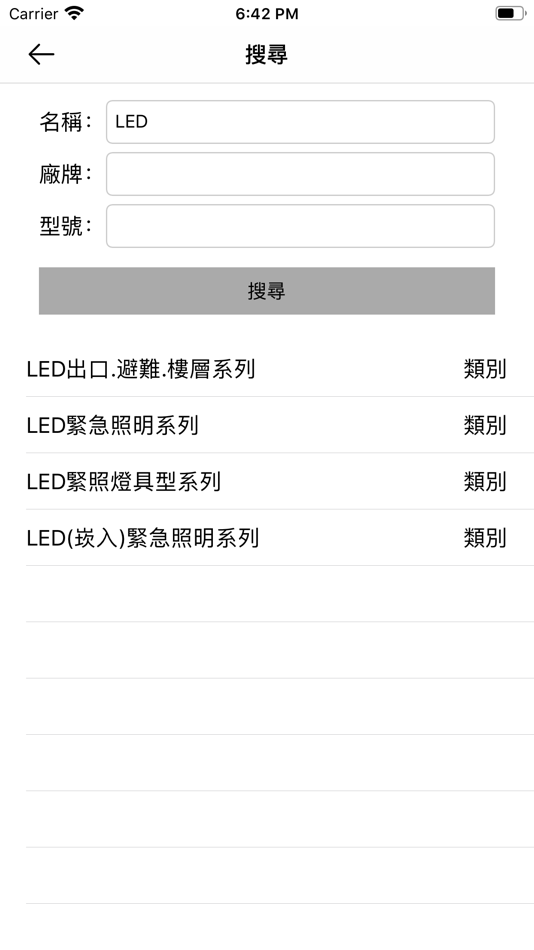Open LED出口.避難.樓層系列 result
The height and width of the screenshot is (950, 534).
[279, 368]
